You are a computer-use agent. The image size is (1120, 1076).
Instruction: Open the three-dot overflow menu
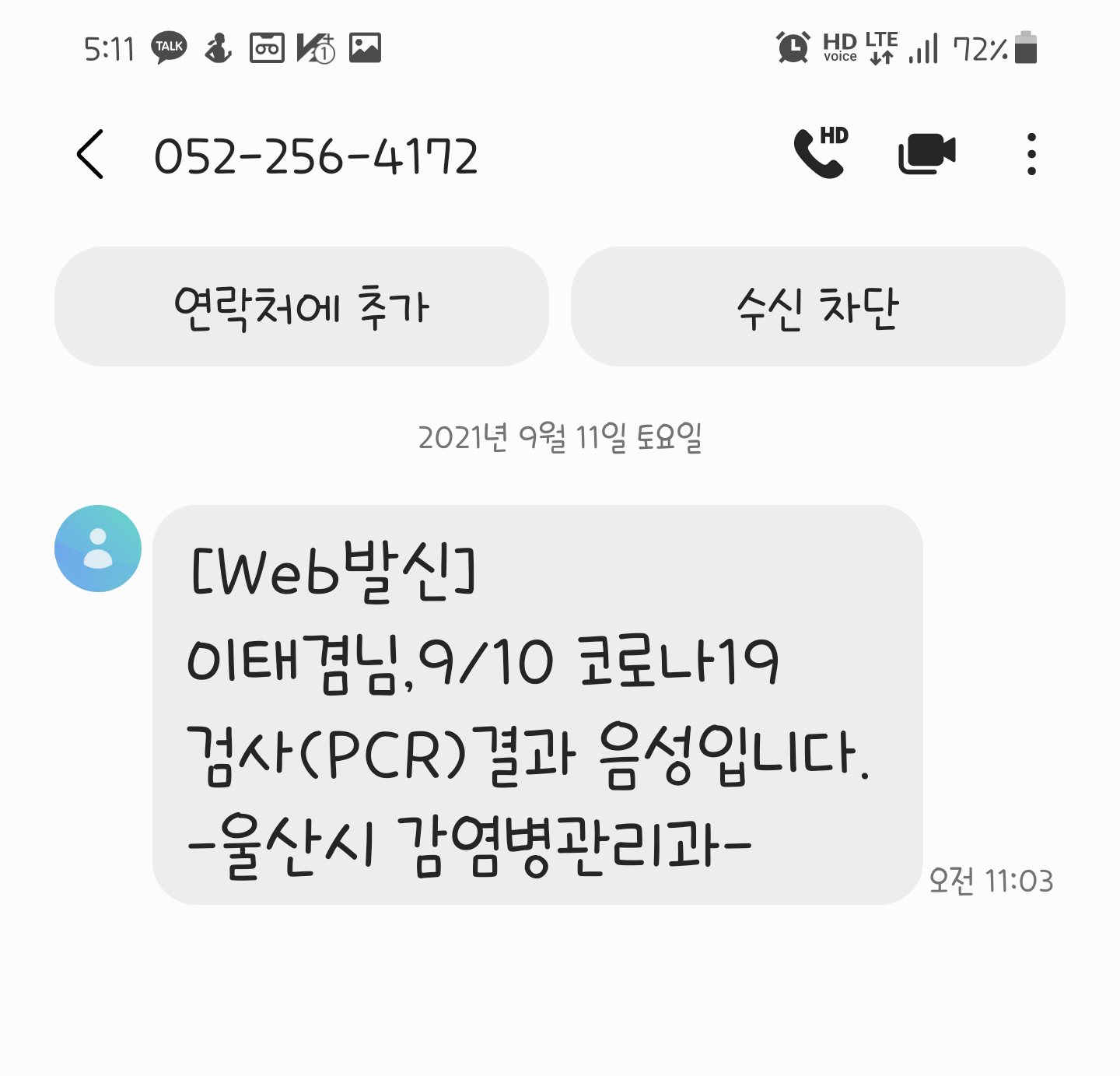1031,154
